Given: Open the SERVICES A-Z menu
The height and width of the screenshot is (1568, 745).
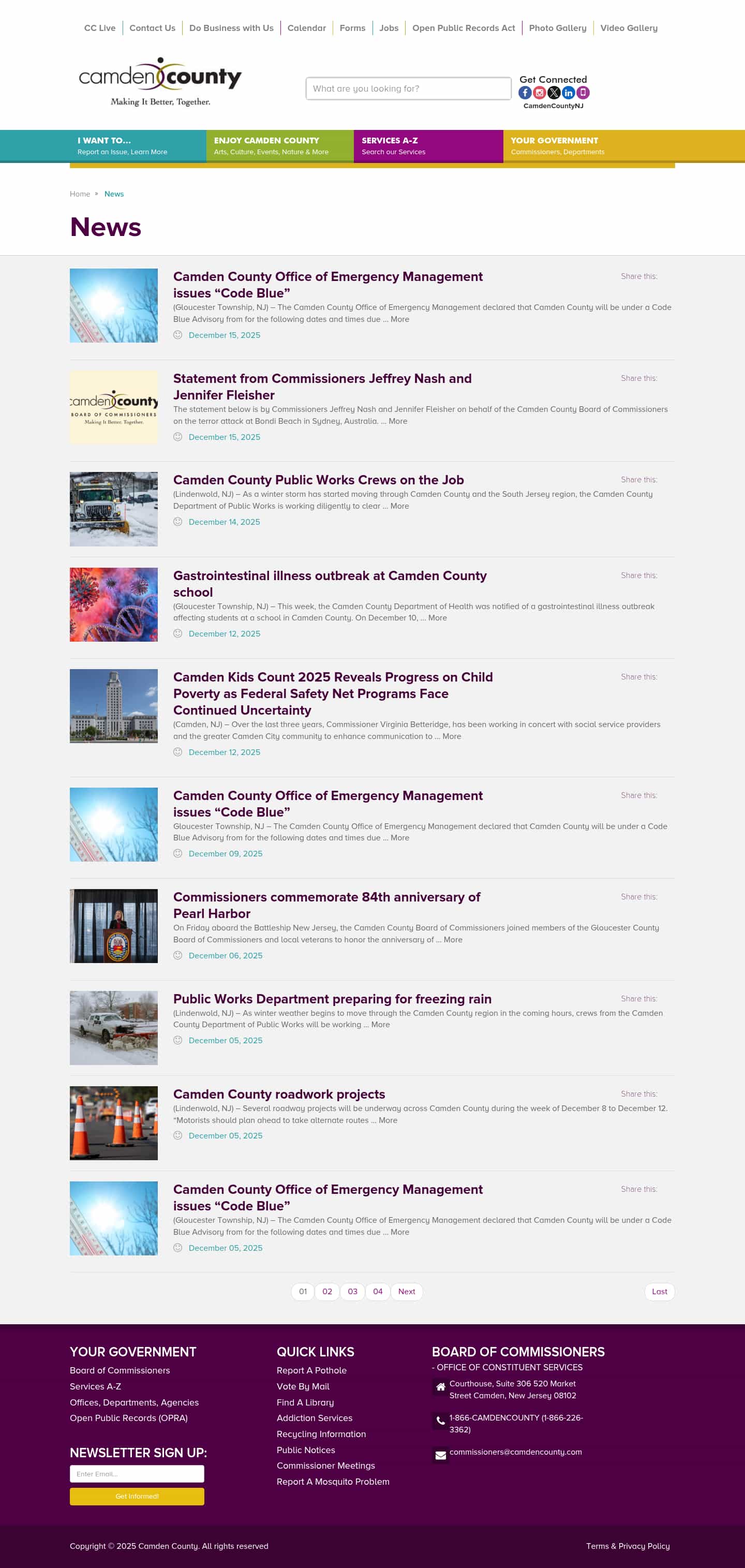Looking at the screenshot, I should 428,145.
